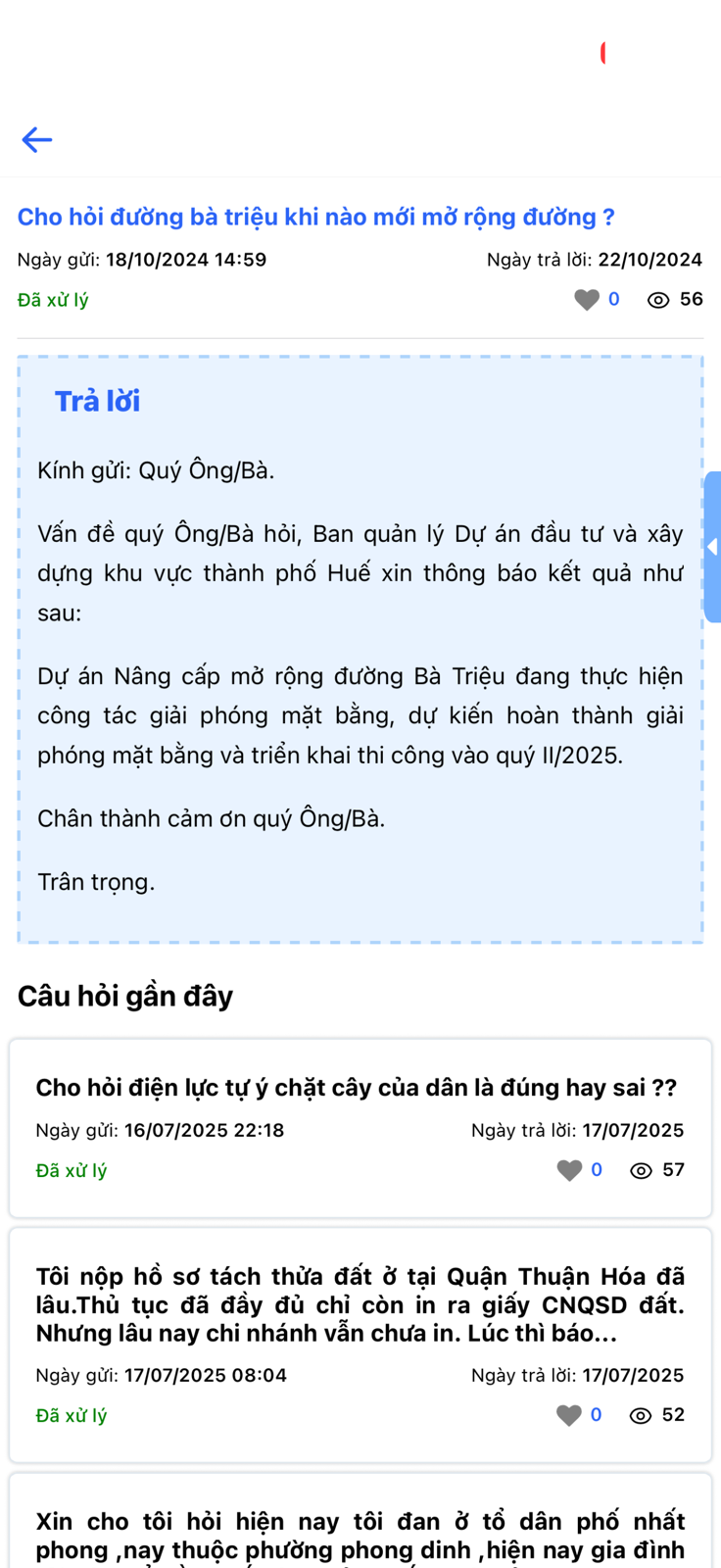This screenshot has height=1568, width=721.
Task: Like the tách thửa đất question
Action: point(569,1415)
